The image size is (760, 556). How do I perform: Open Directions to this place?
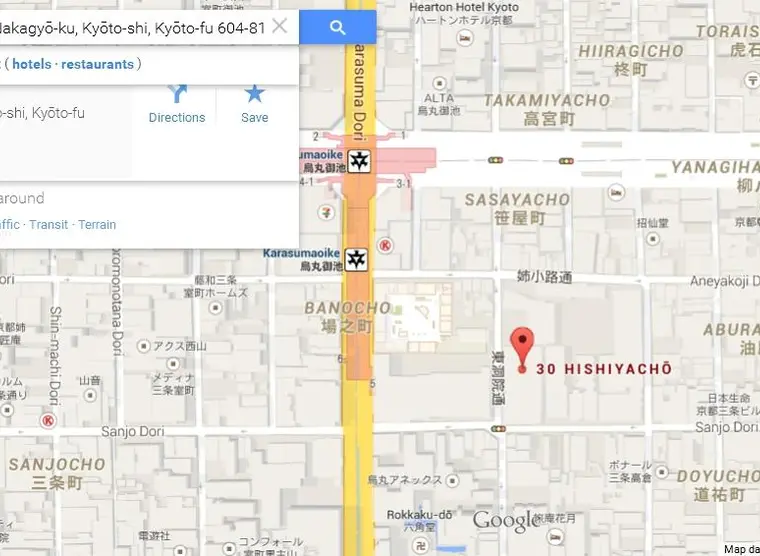coord(177,104)
